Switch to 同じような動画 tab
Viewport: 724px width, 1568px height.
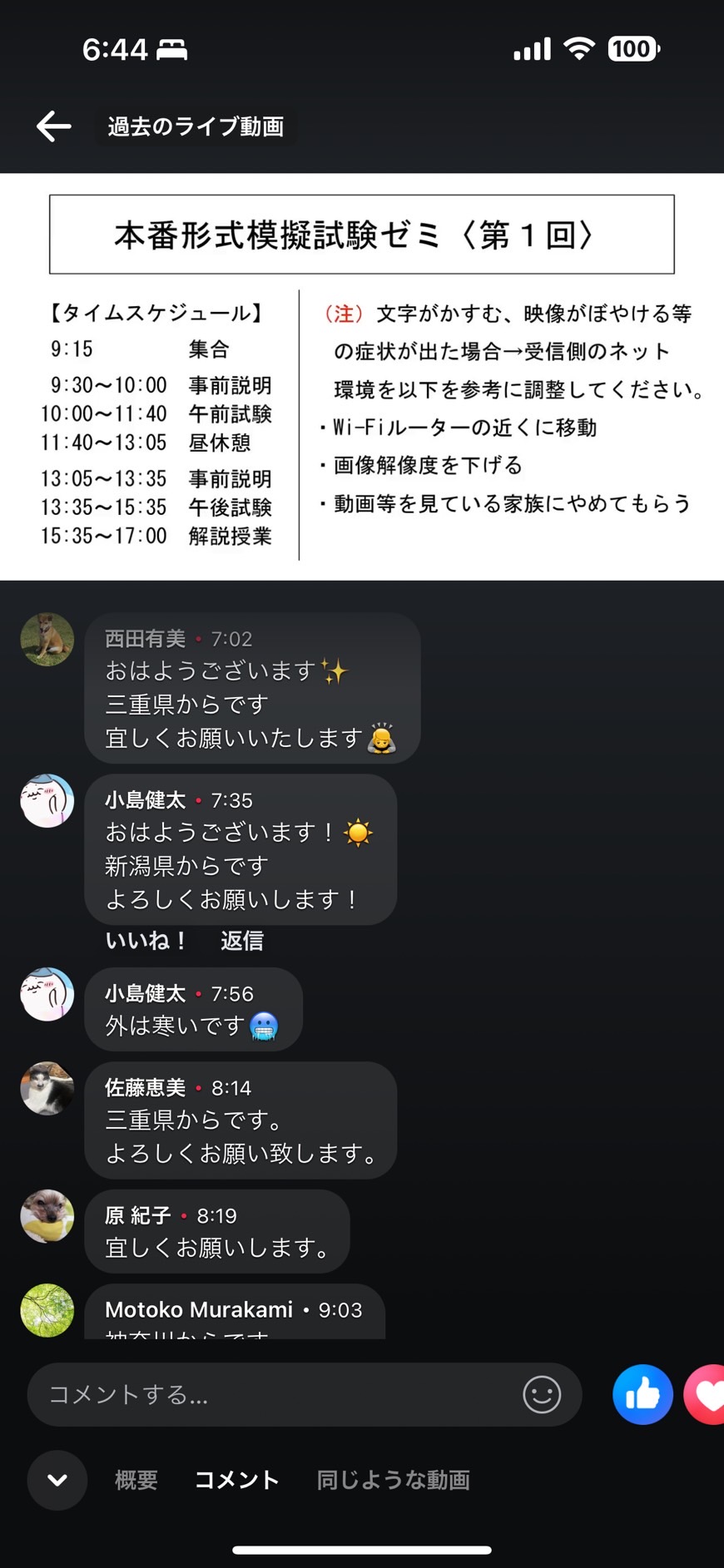[x=394, y=1480]
